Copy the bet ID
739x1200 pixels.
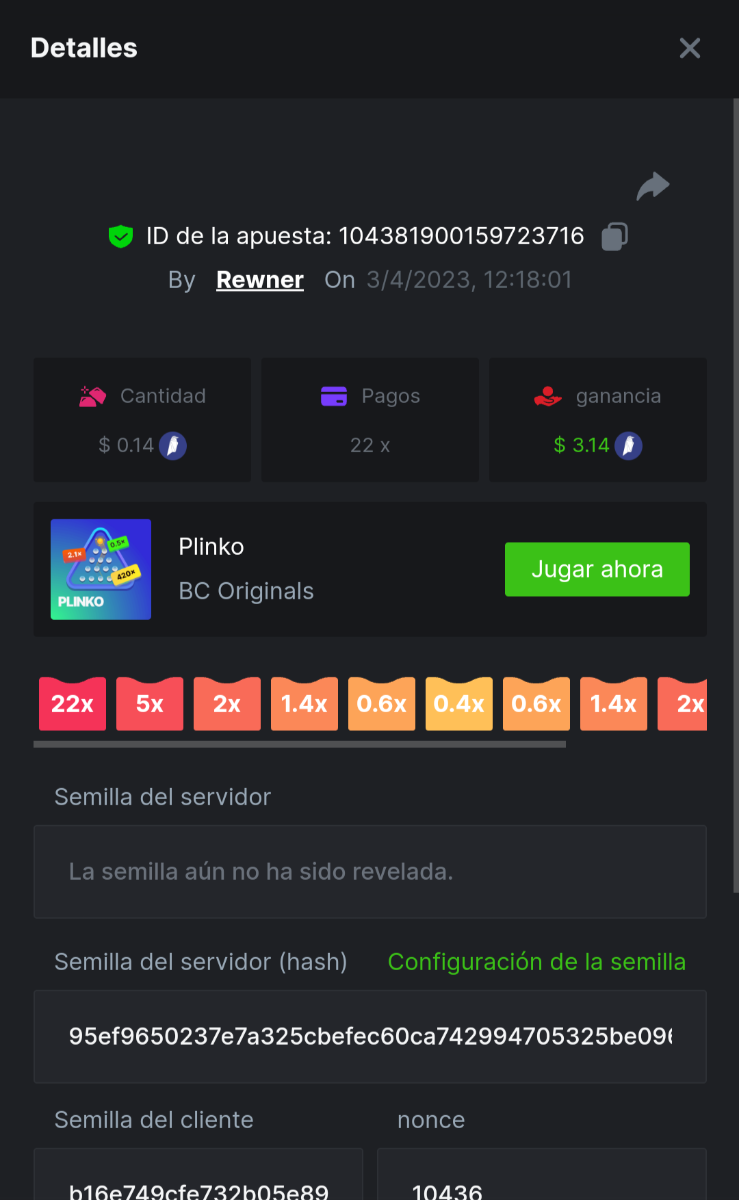click(x=614, y=237)
